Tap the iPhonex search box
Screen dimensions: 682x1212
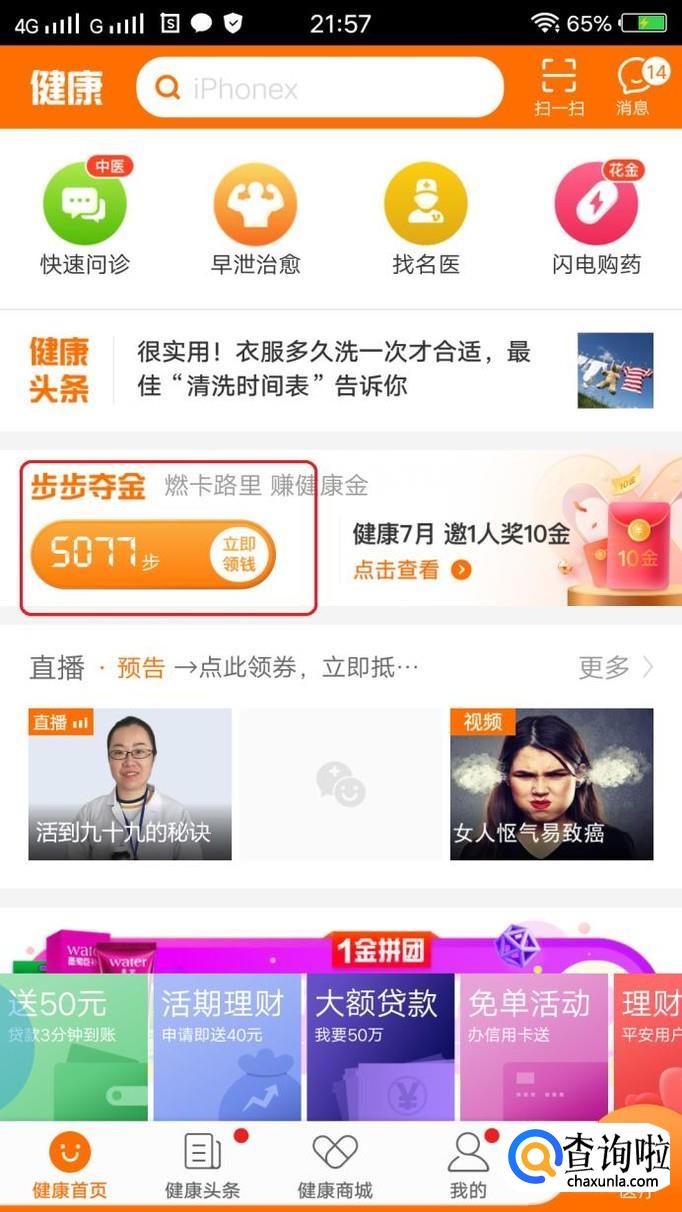(320, 88)
